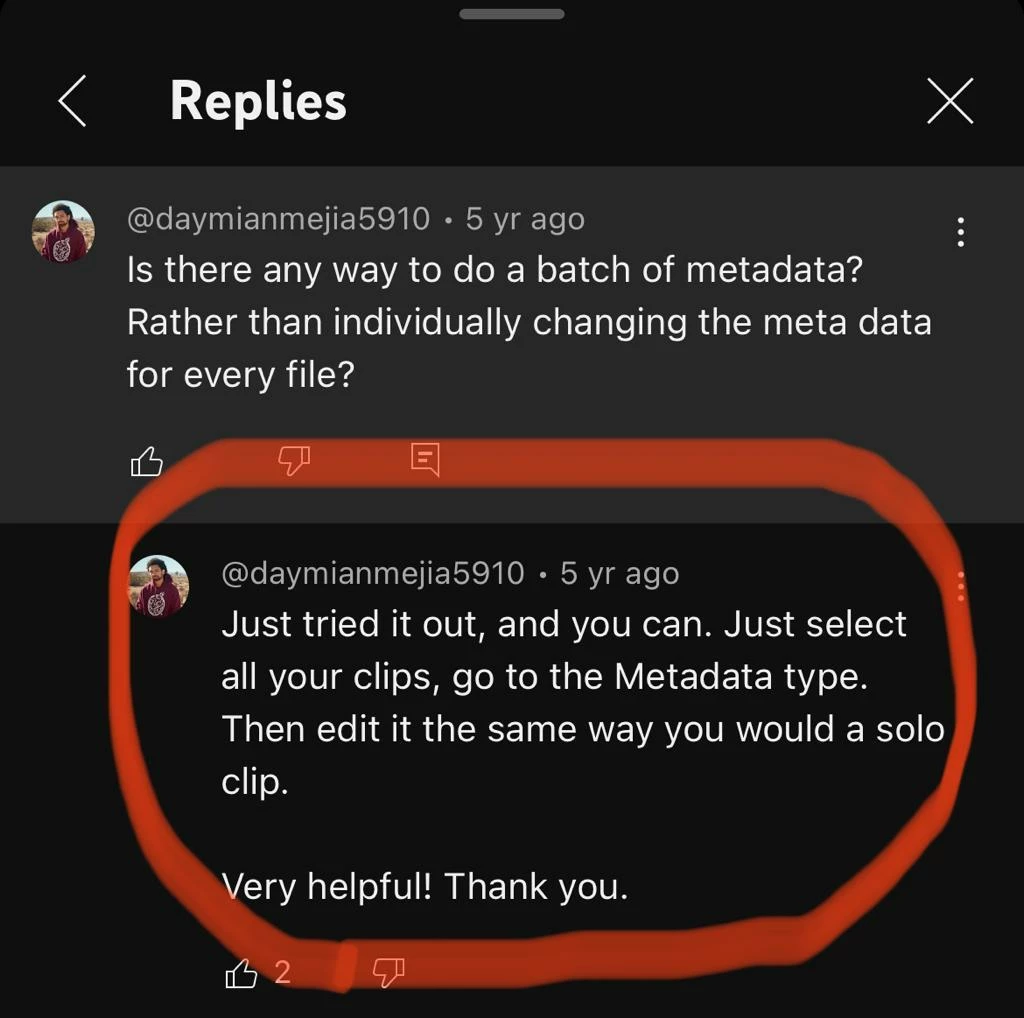Open overflow menu on the 'Just tried it out' reply
1024x1018 pixels.
point(960,586)
